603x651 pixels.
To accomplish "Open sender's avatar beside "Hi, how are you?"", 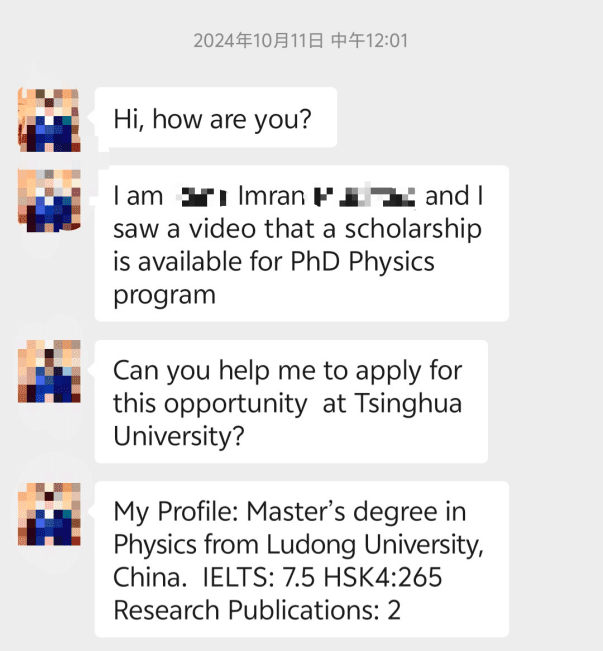I will (x=47, y=119).
